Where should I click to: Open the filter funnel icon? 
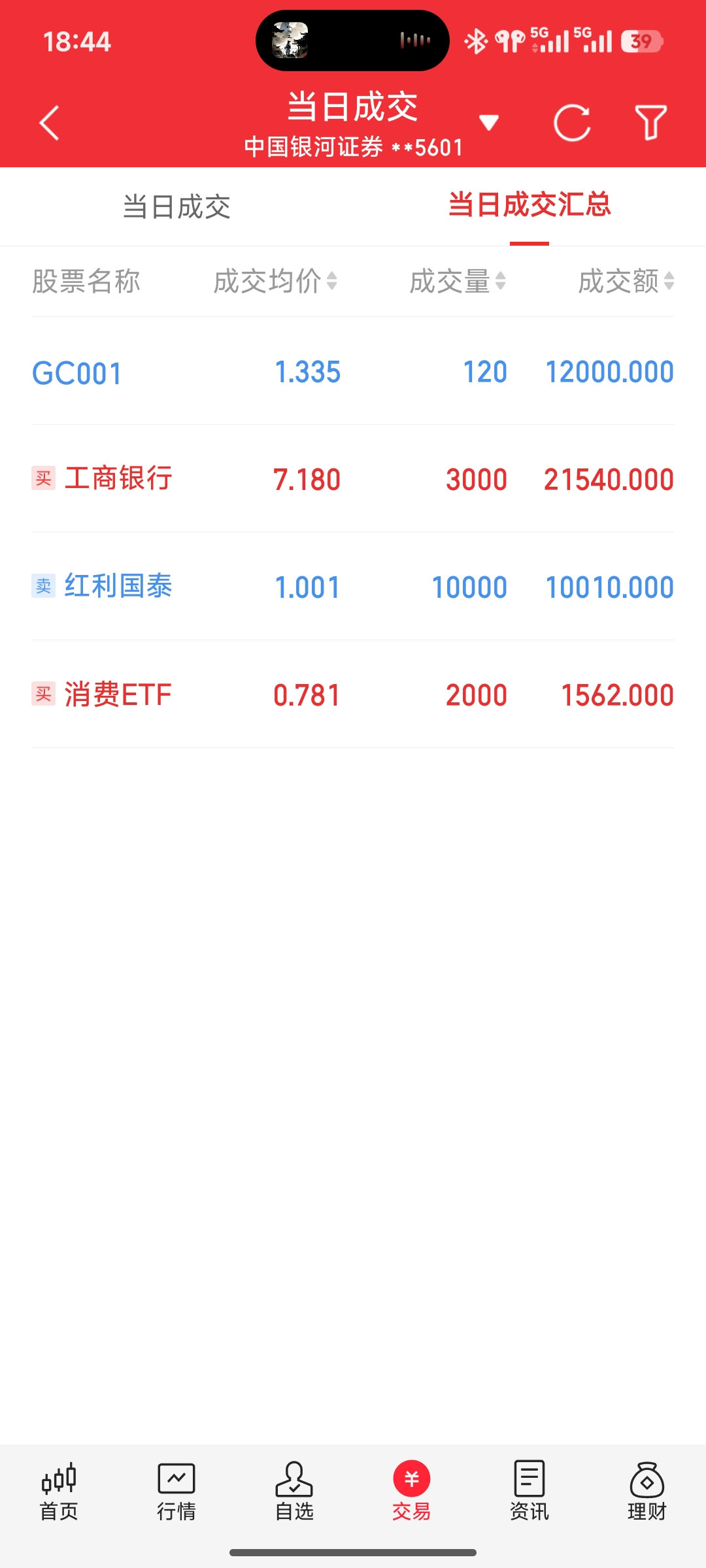point(650,123)
